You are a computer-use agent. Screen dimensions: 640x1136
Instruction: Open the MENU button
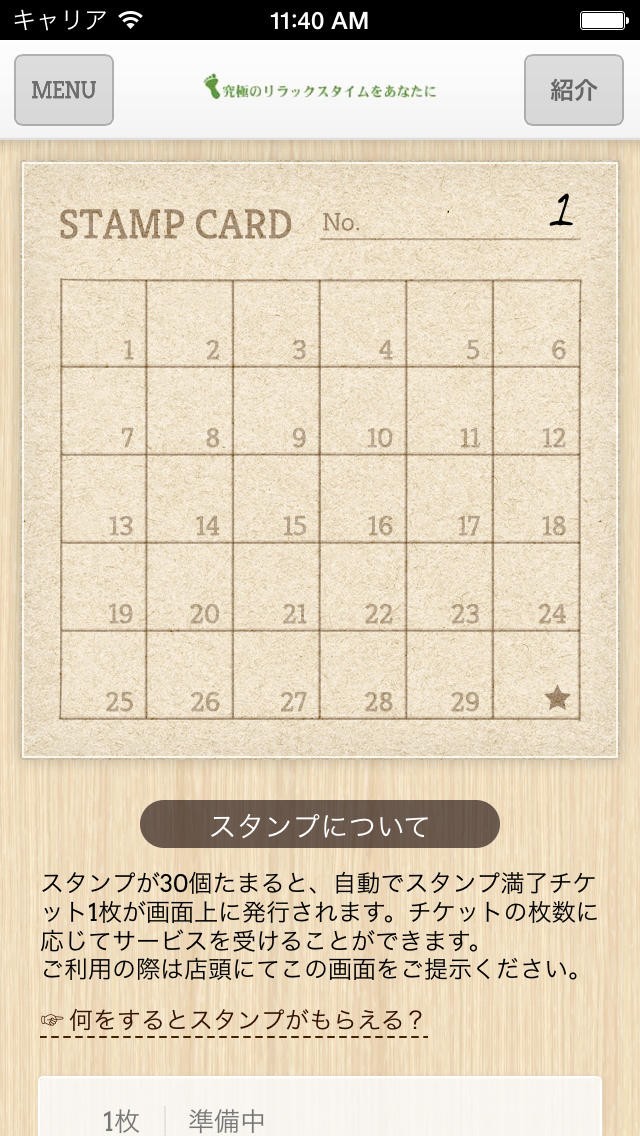click(x=64, y=90)
